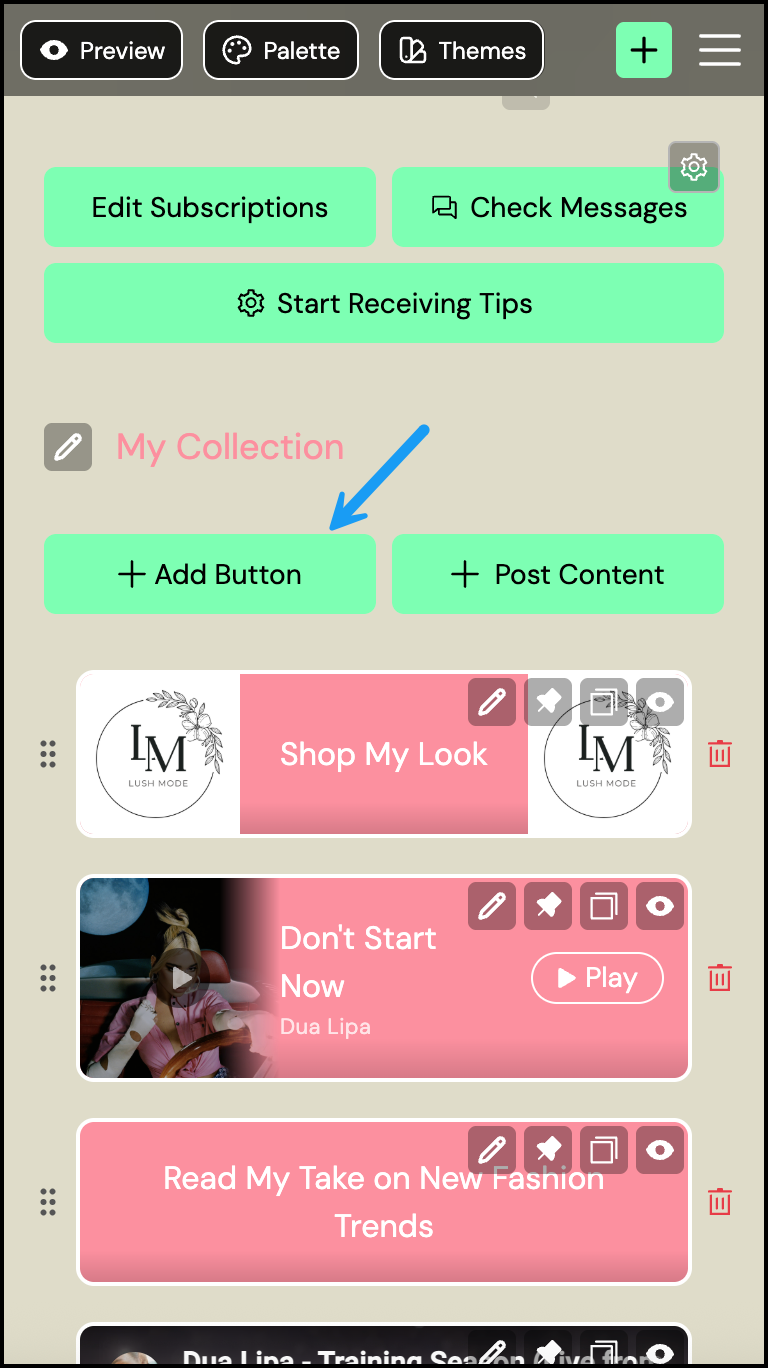
Task: Open the Palette options
Action: pyautogui.click(x=281, y=50)
